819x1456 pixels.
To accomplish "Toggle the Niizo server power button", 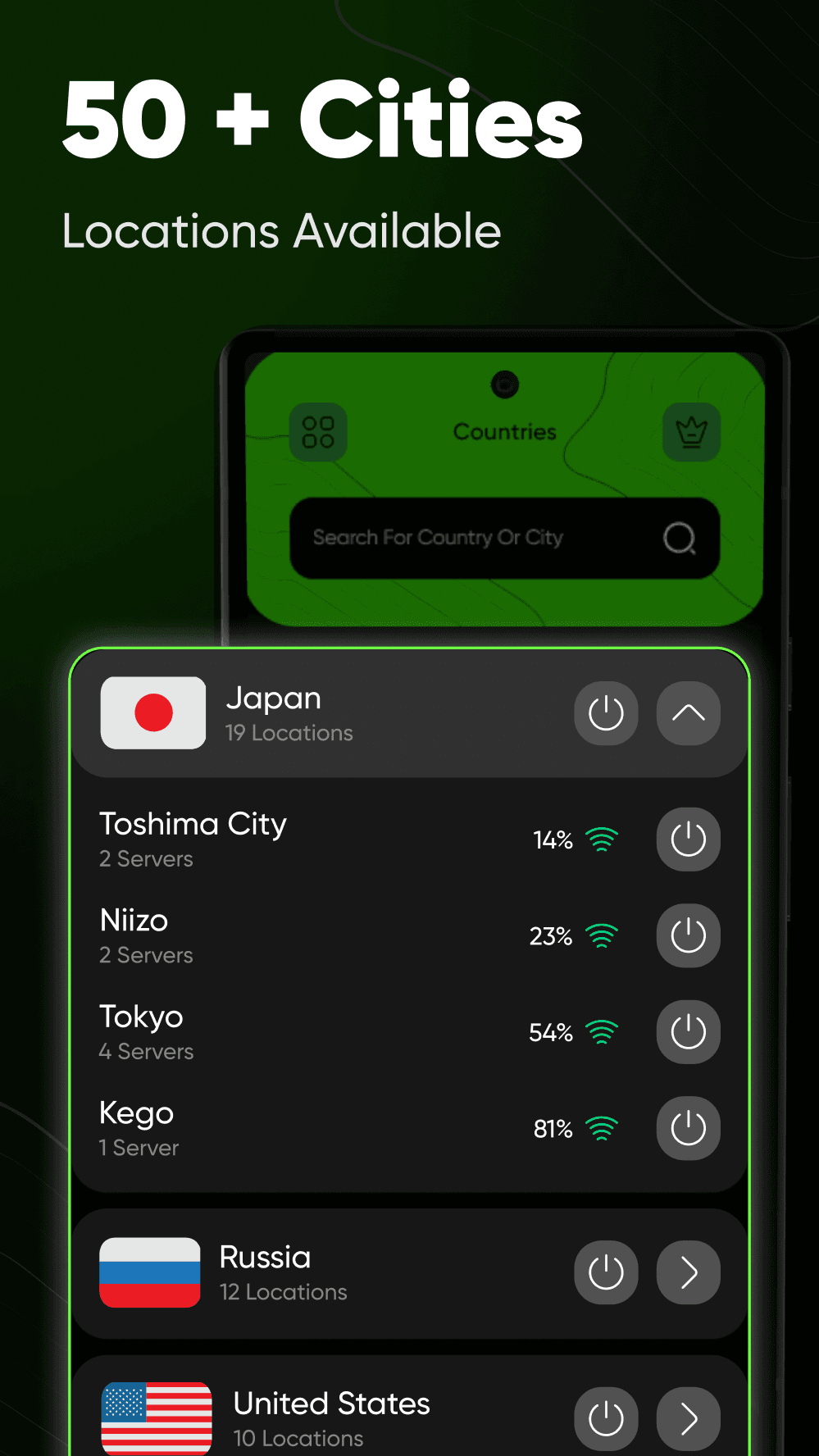I will (688, 935).
